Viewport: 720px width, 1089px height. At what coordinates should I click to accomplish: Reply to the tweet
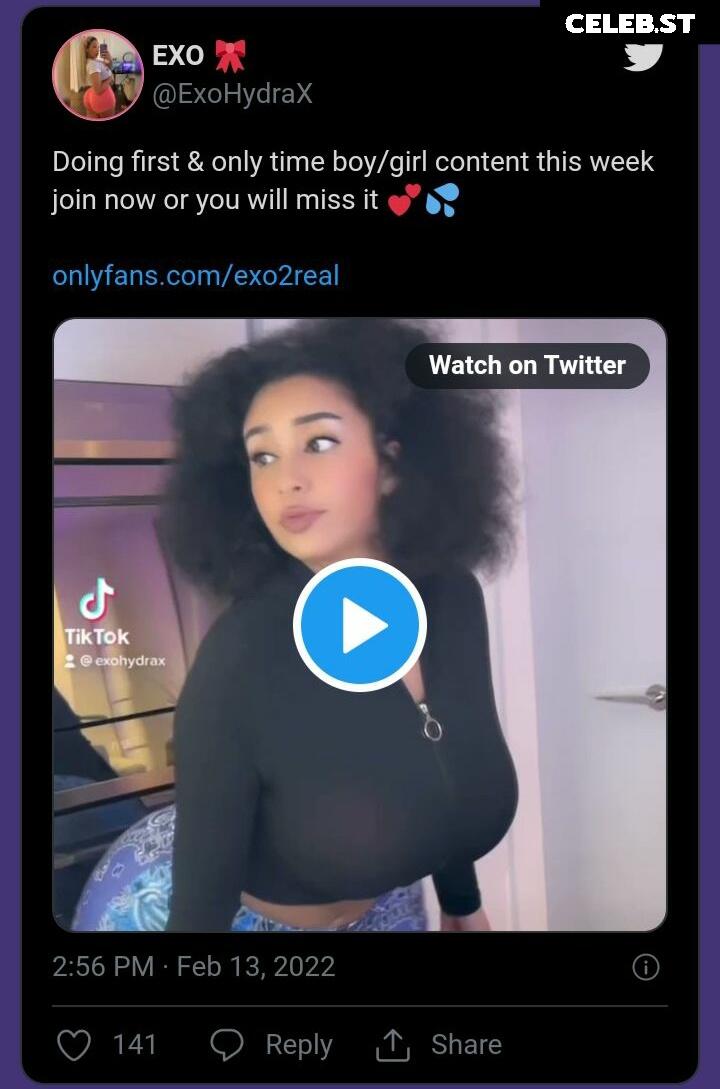point(272,1045)
